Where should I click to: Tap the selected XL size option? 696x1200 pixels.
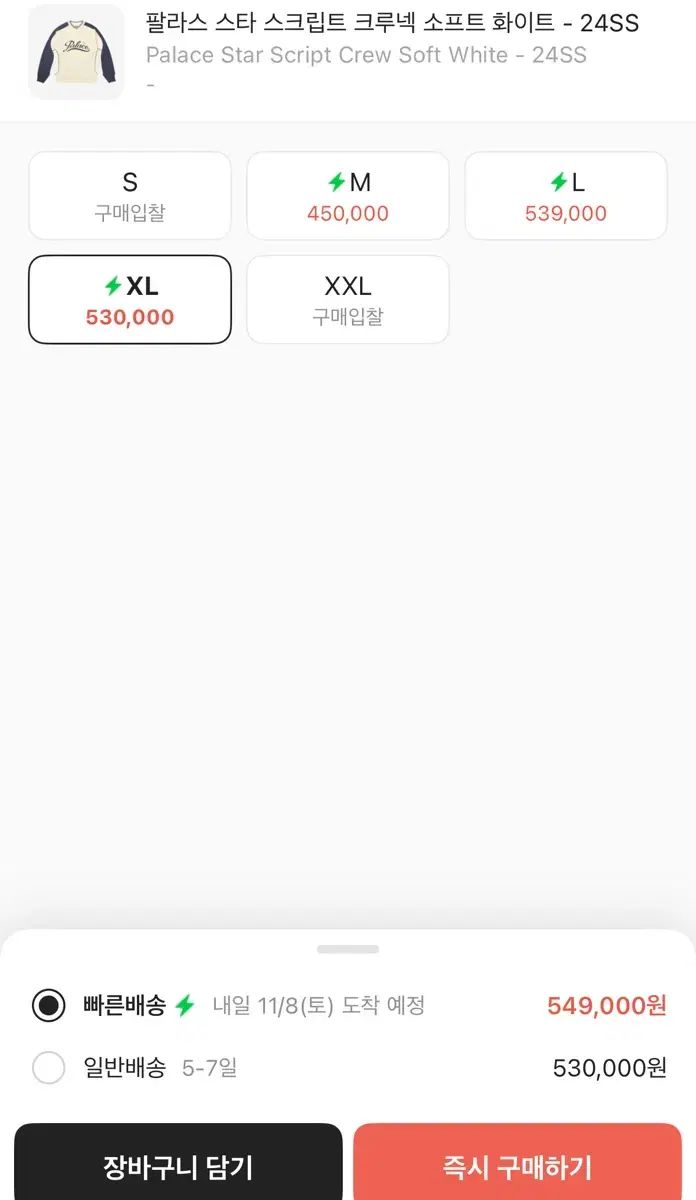click(130, 300)
